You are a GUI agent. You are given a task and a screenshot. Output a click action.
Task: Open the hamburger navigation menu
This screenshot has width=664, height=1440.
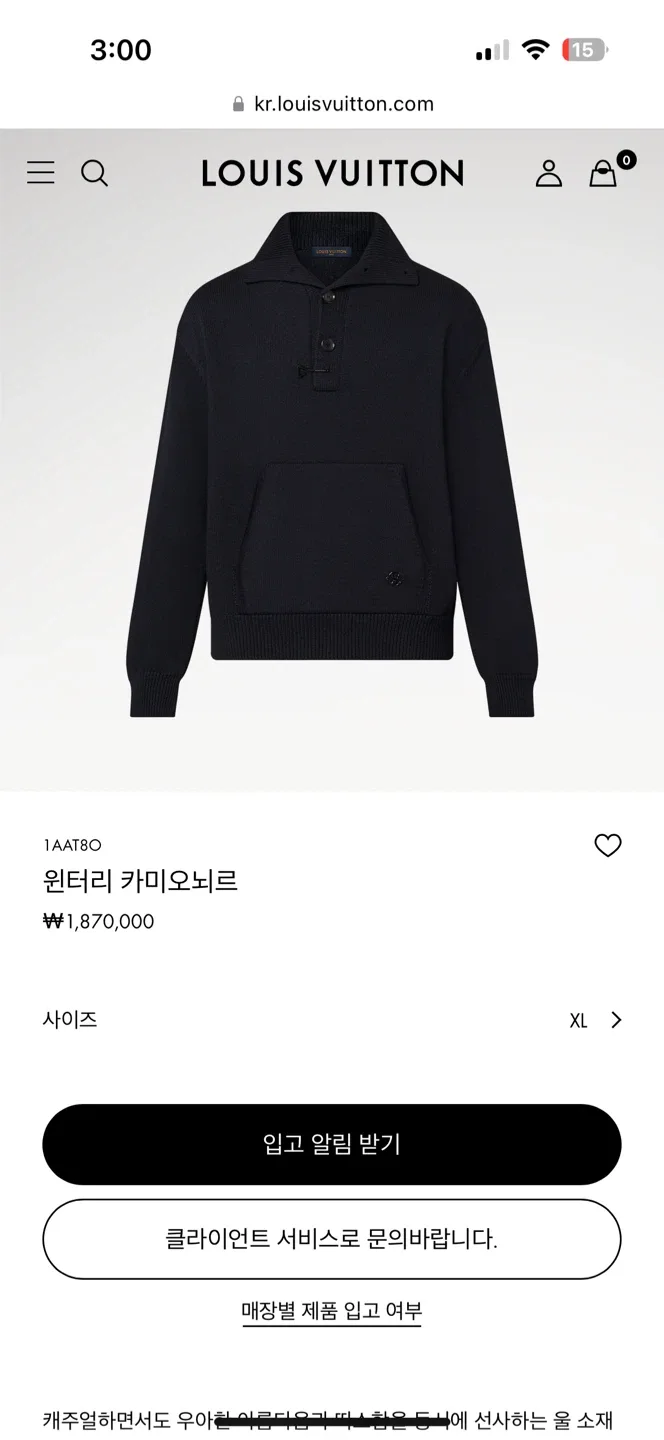(41, 173)
